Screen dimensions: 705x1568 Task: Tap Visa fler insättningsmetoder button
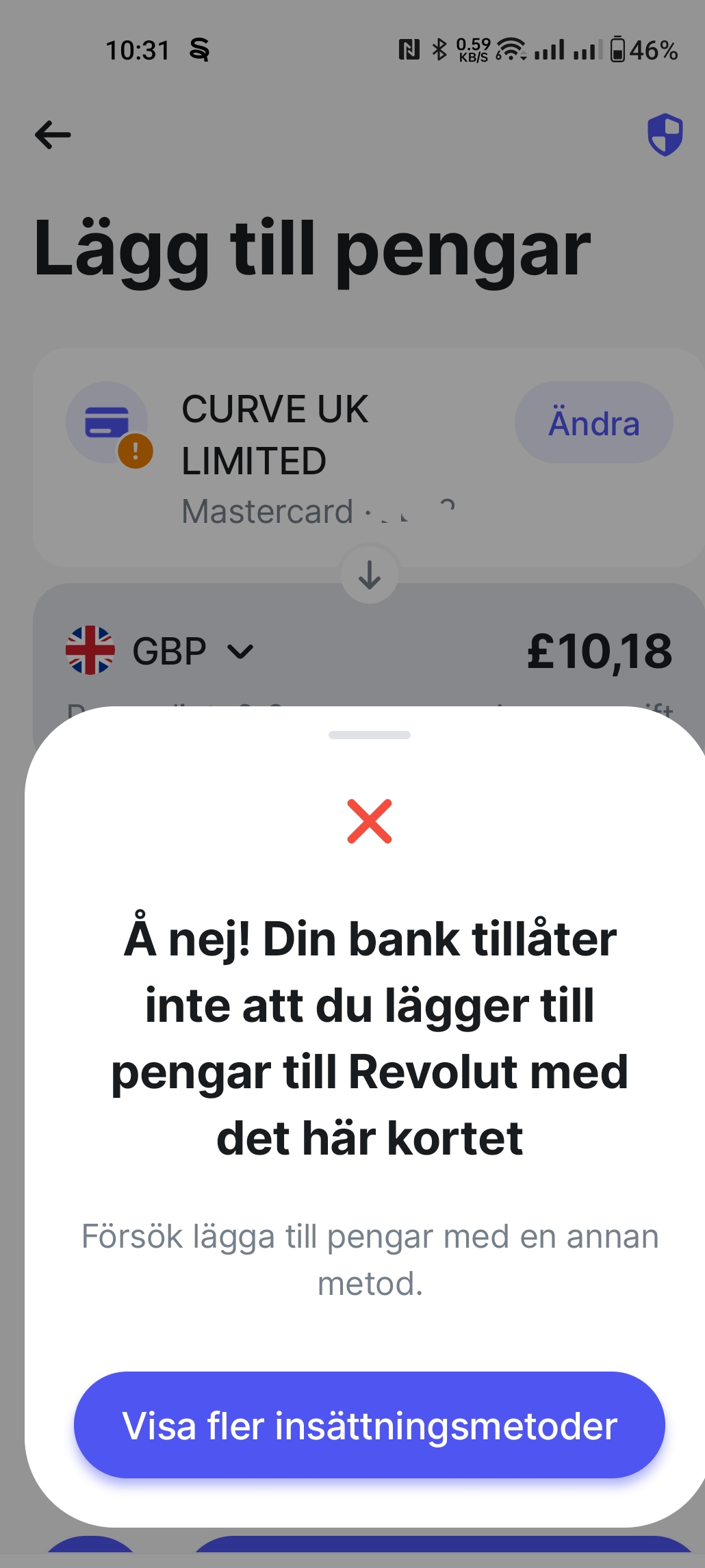369,1425
